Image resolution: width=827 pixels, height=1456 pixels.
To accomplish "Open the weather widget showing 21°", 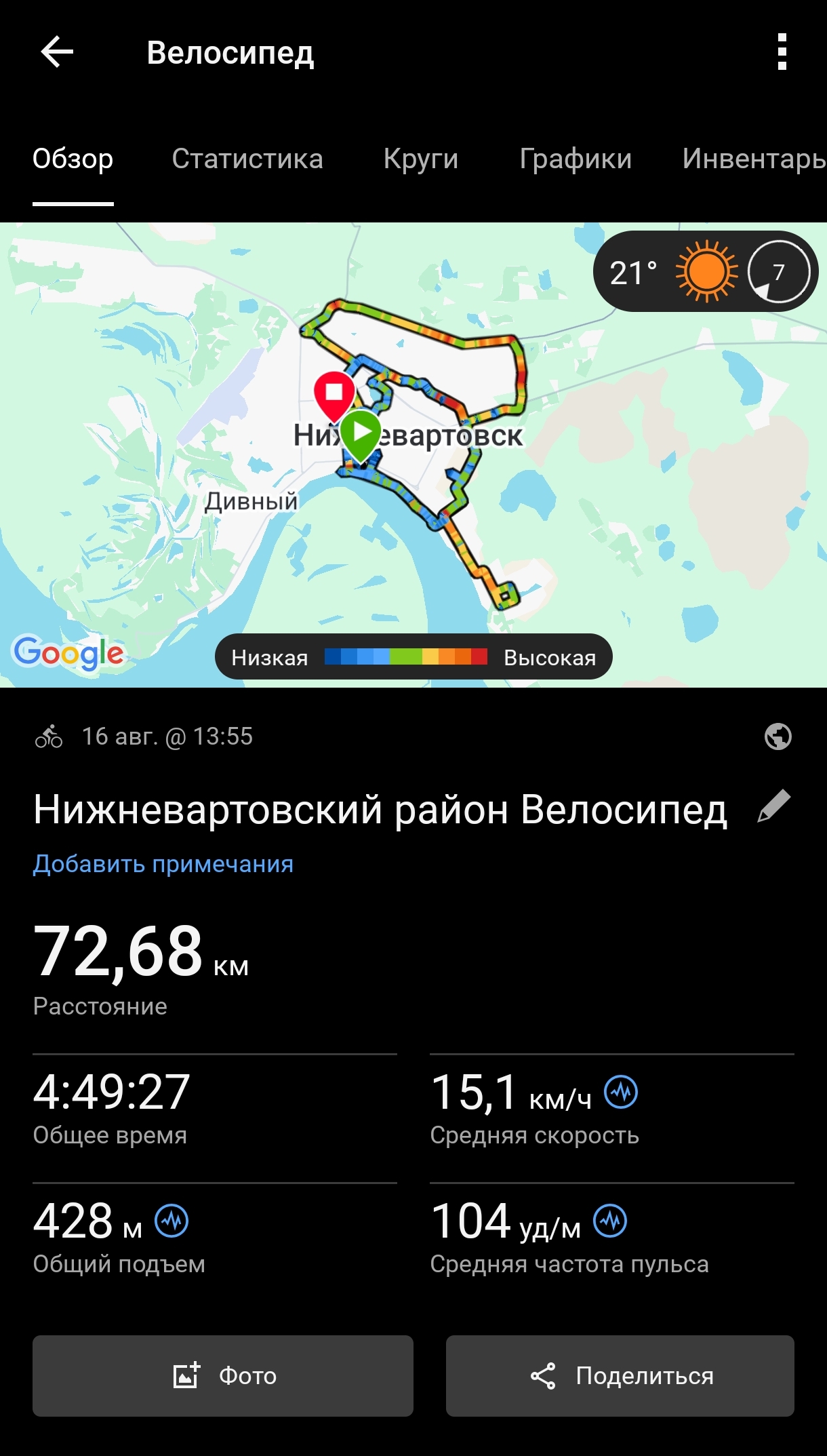I will [706, 272].
